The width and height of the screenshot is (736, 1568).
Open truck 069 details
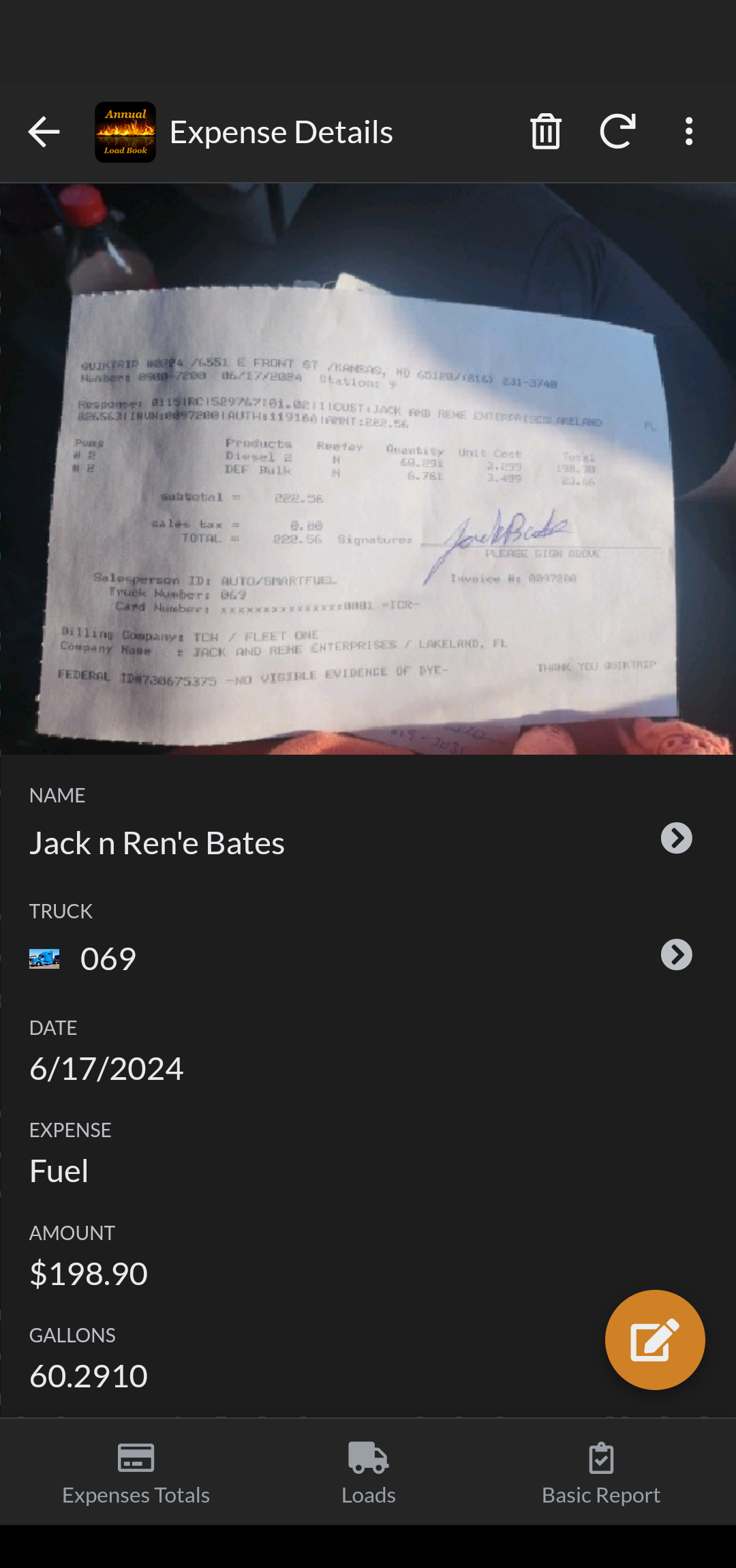tap(676, 955)
